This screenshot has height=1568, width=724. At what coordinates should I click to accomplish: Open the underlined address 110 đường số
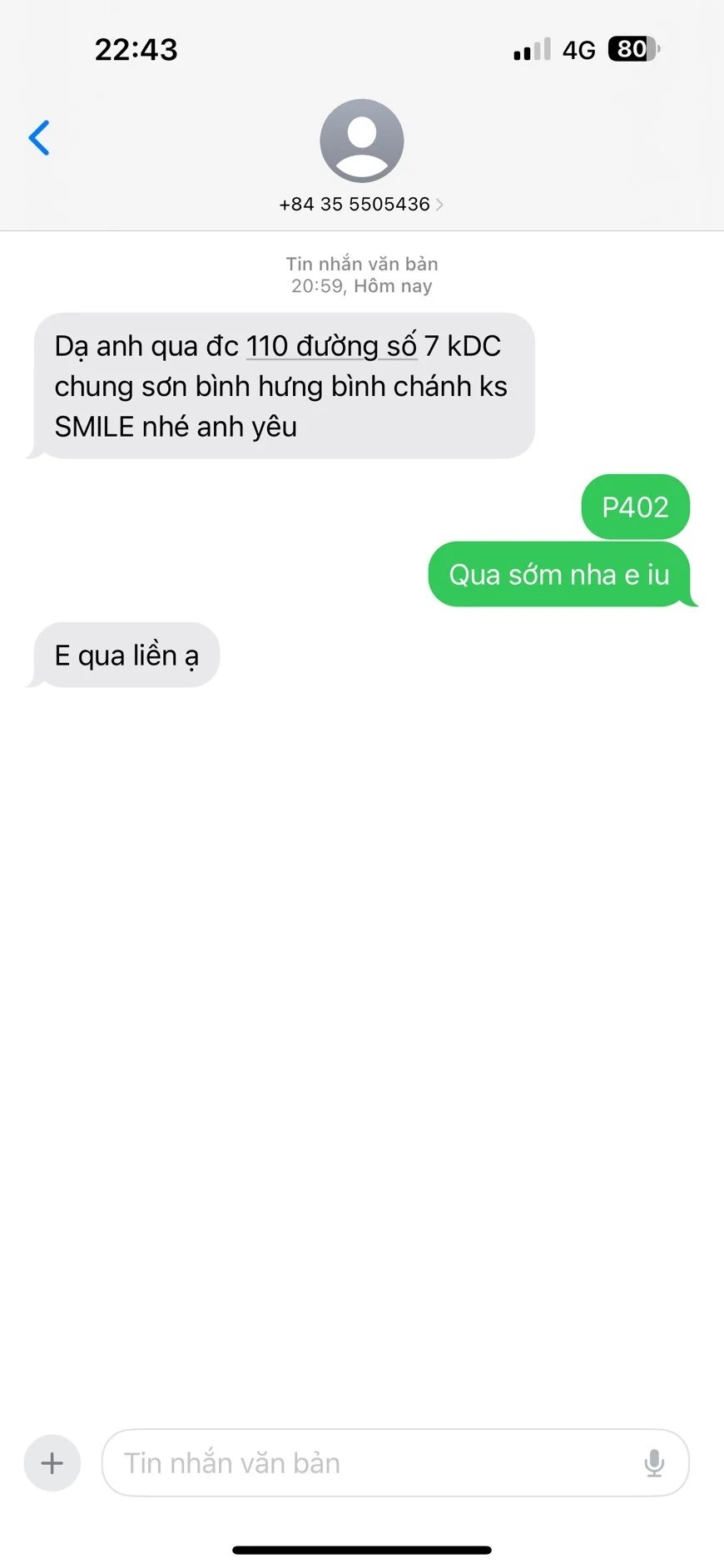331,346
